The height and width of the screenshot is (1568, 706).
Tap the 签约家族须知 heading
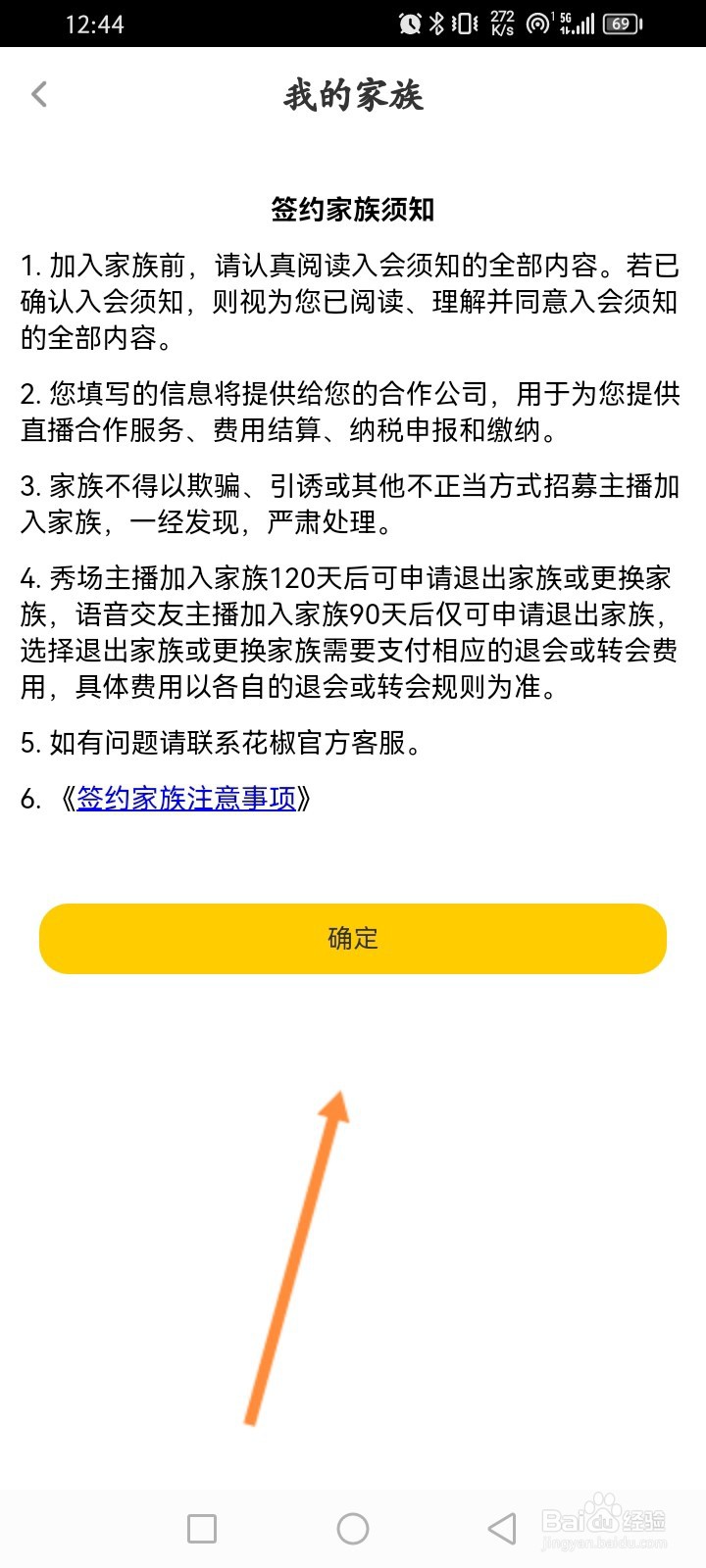[353, 208]
